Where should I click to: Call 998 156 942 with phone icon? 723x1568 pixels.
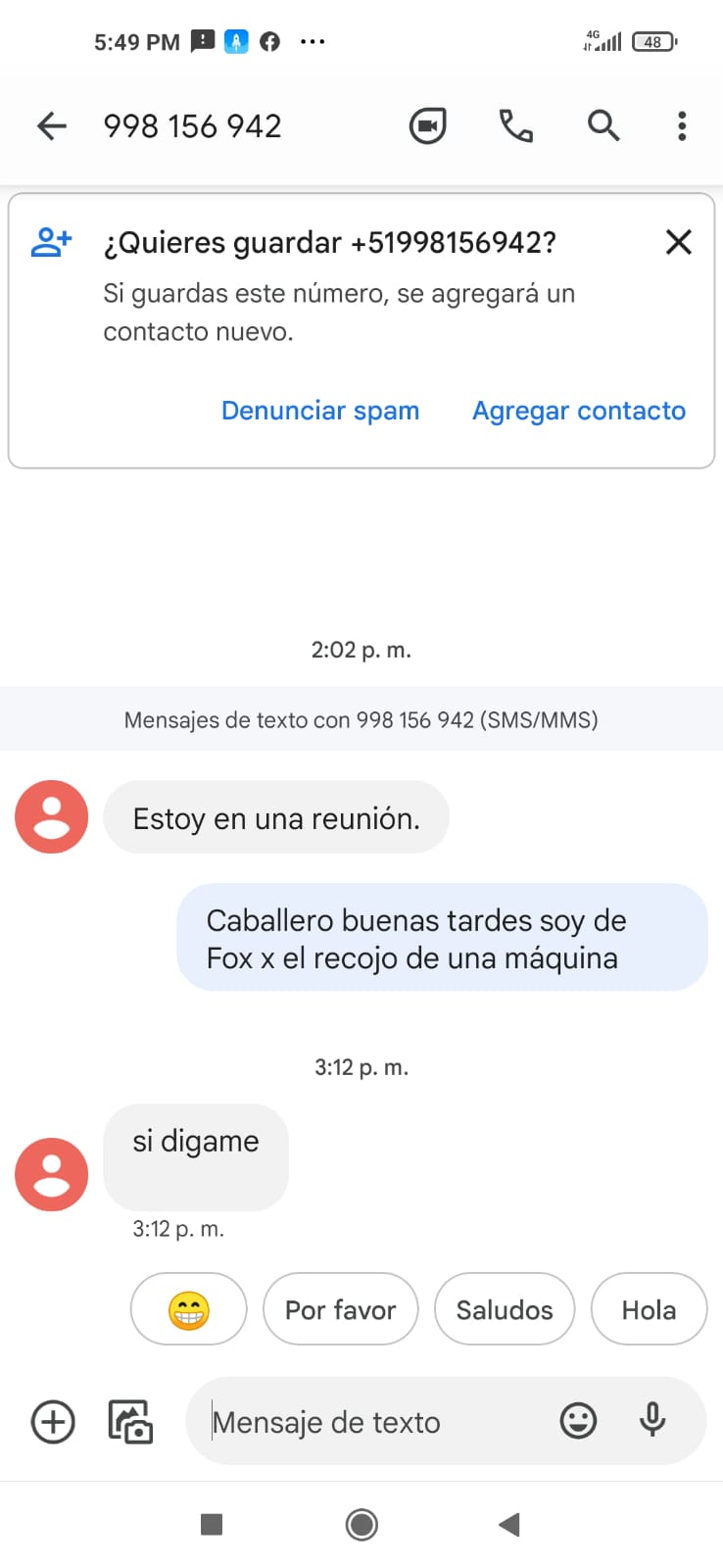(516, 125)
